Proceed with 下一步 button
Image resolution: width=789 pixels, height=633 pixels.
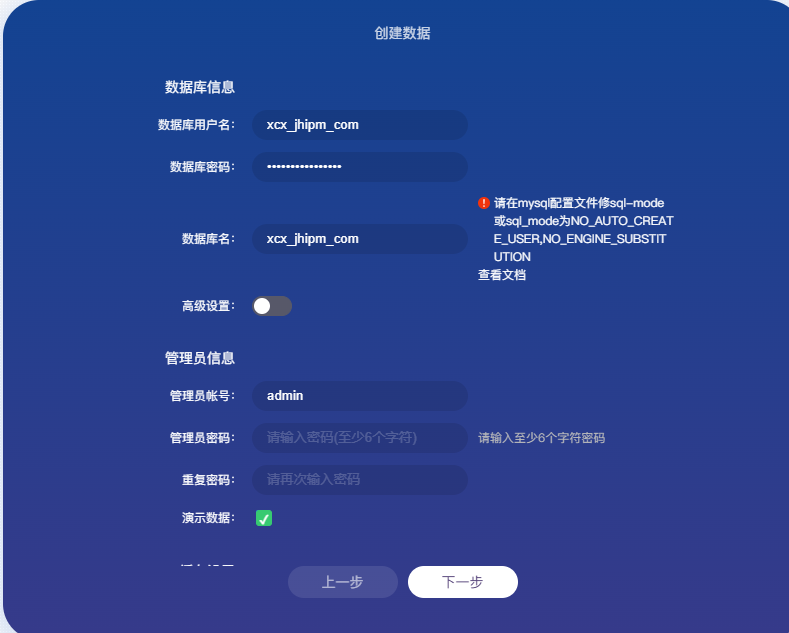coord(462,582)
